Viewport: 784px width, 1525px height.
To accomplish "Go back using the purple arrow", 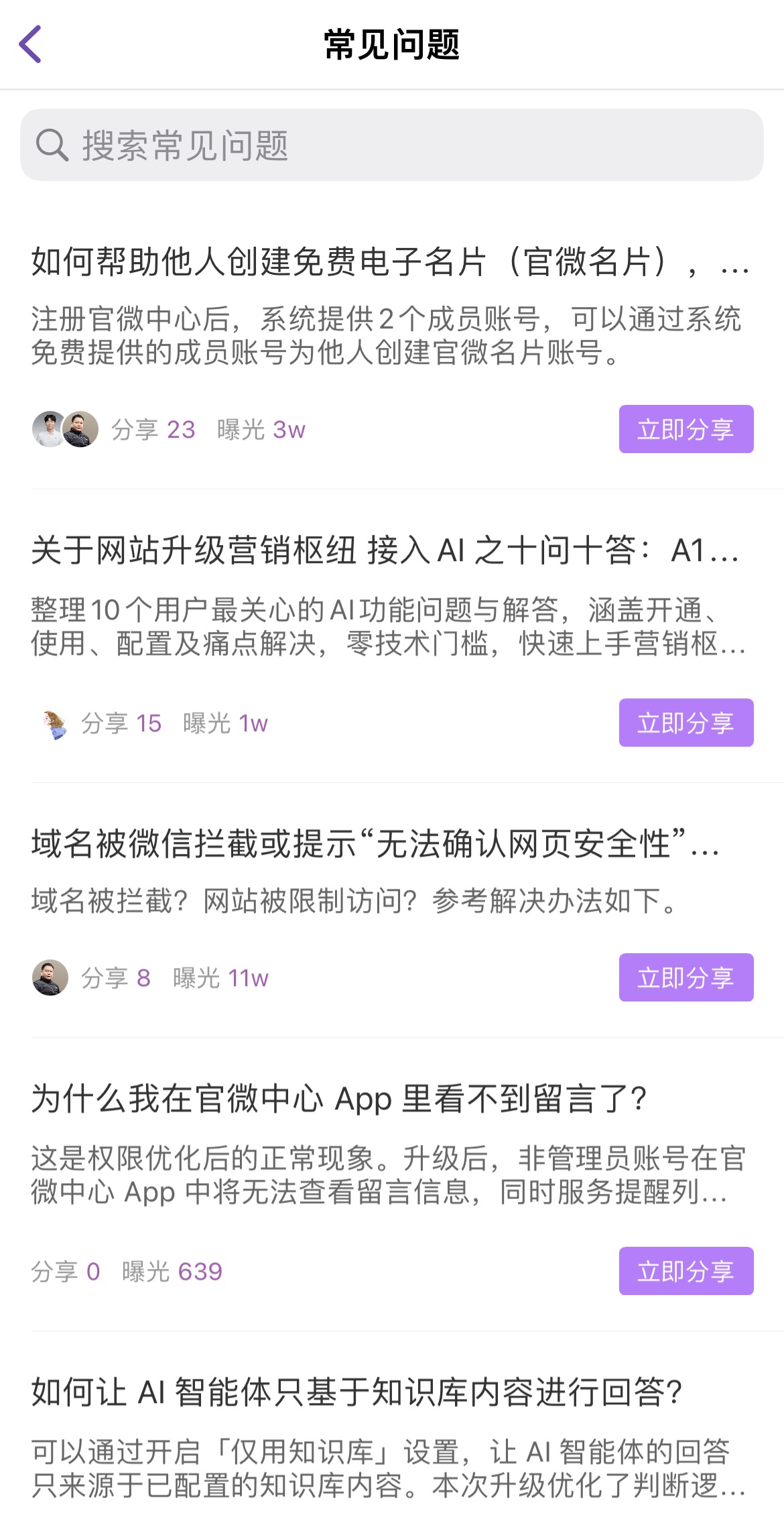I will (x=31, y=44).
